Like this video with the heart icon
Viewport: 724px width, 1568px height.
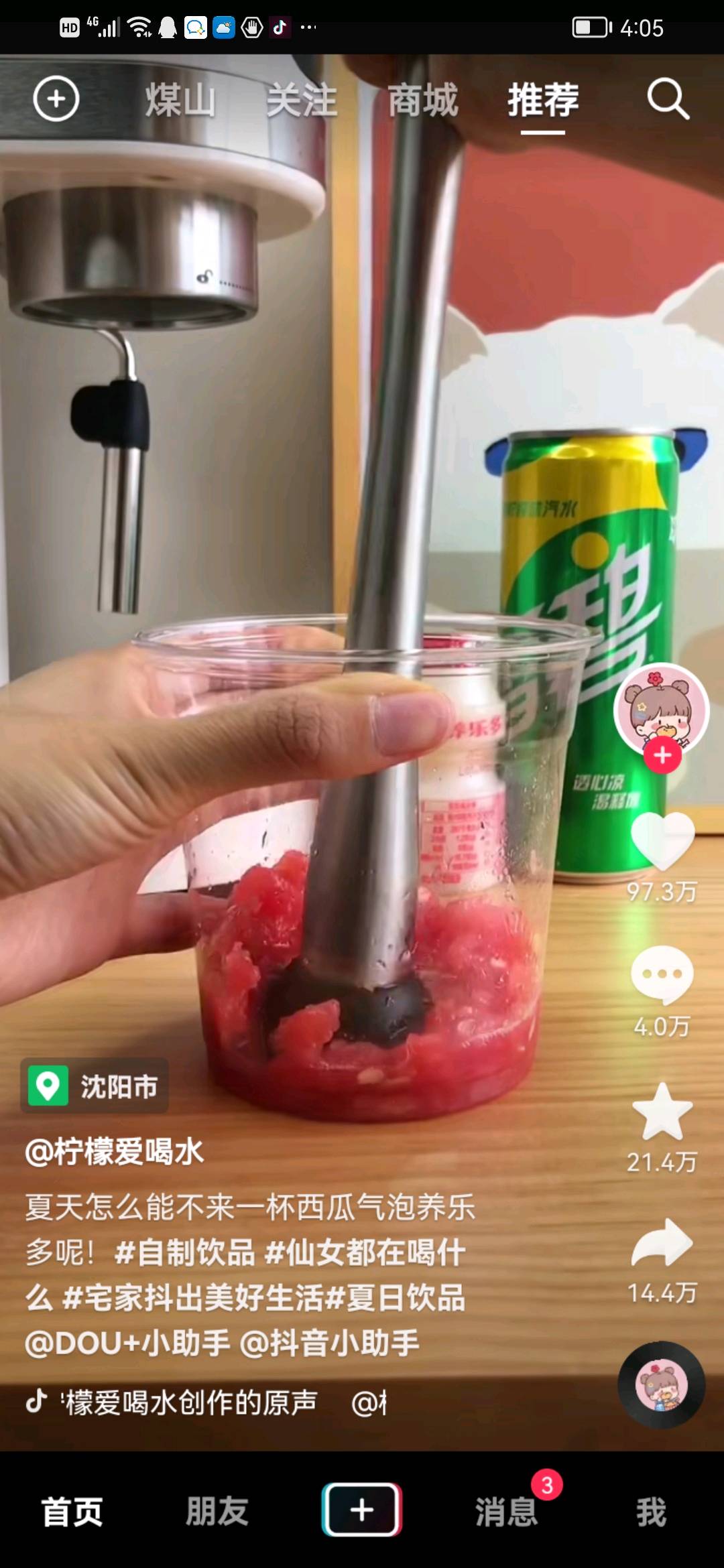(x=662, y=841)
